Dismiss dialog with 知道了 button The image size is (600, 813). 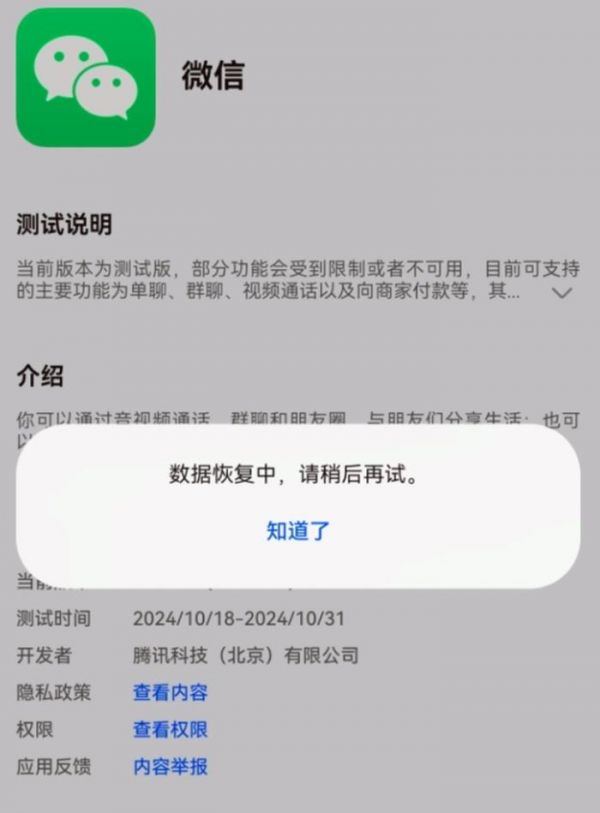click(298, 531)
